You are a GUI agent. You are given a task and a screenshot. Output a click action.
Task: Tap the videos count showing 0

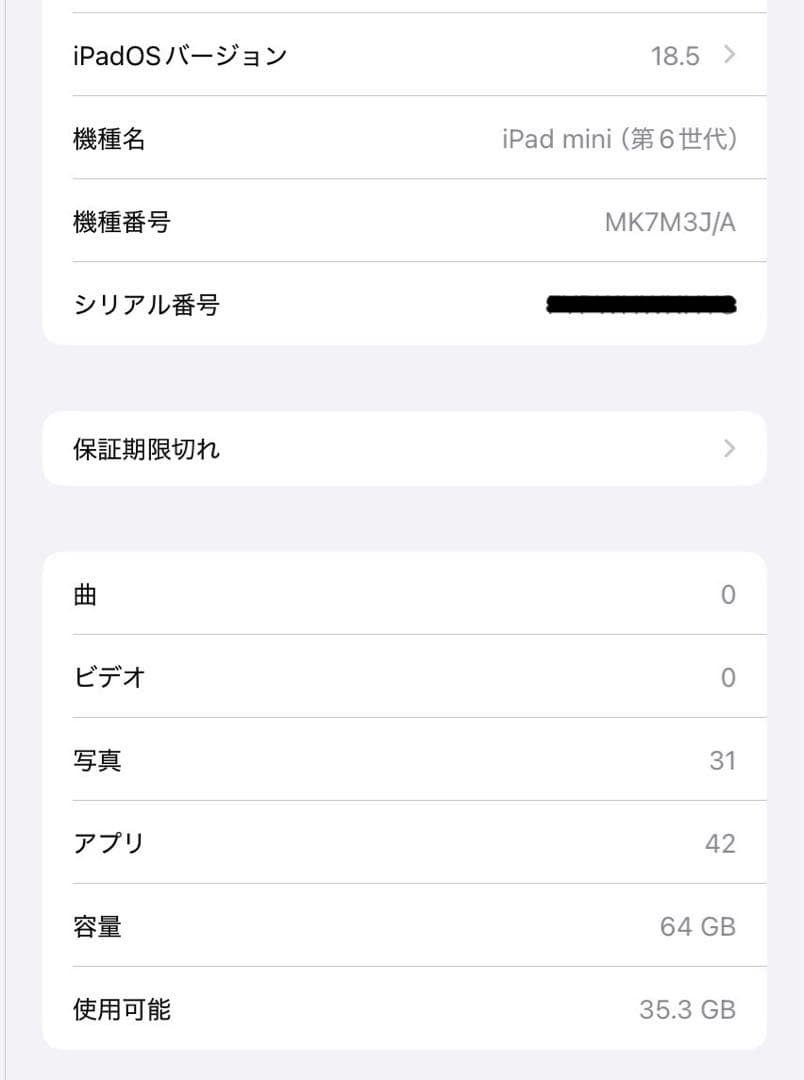pyautogui.click(x=728, y=677)
